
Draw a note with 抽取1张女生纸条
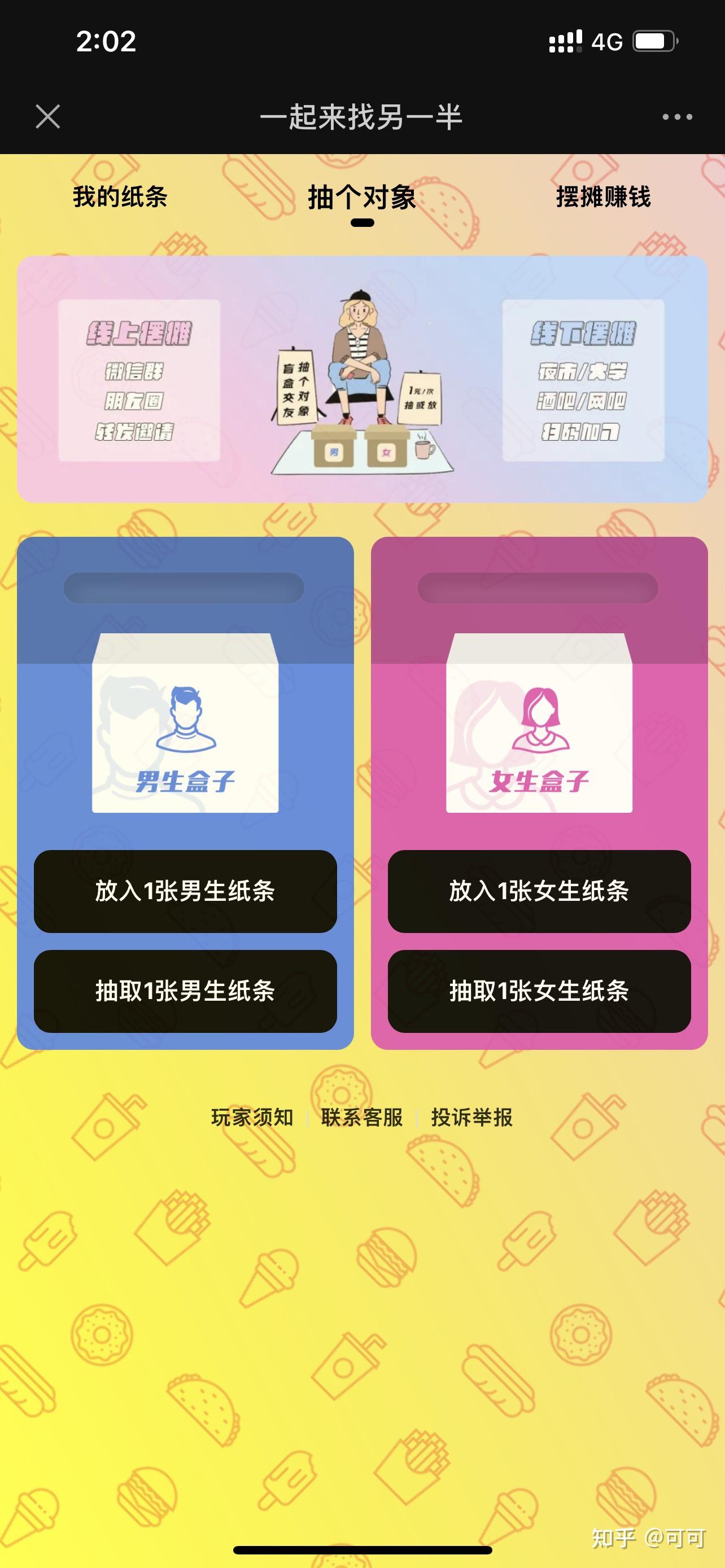click(539, 991)
